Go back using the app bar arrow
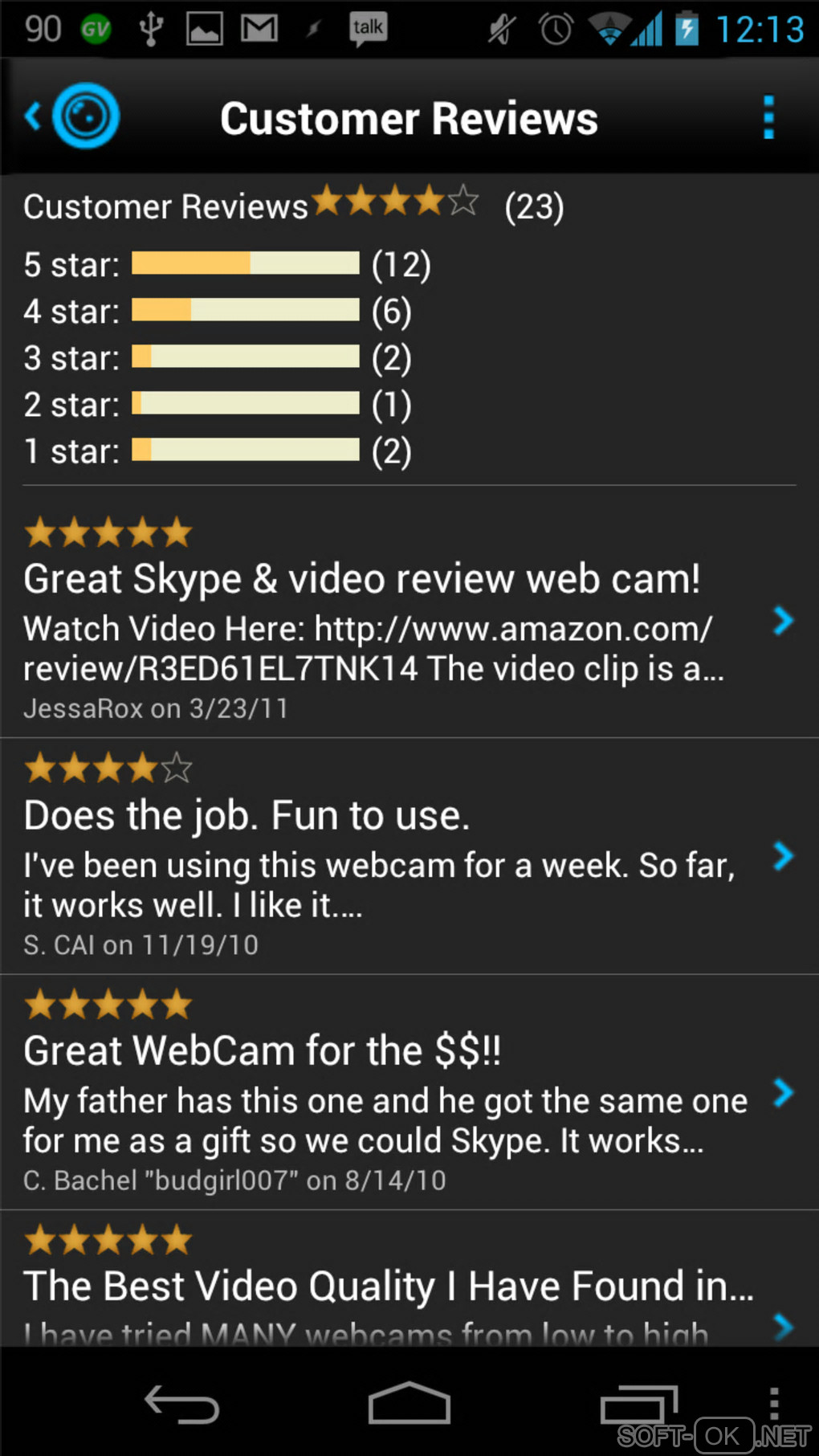The height and width of the screenshot is (1456, 819). click(x=34, y=117)
